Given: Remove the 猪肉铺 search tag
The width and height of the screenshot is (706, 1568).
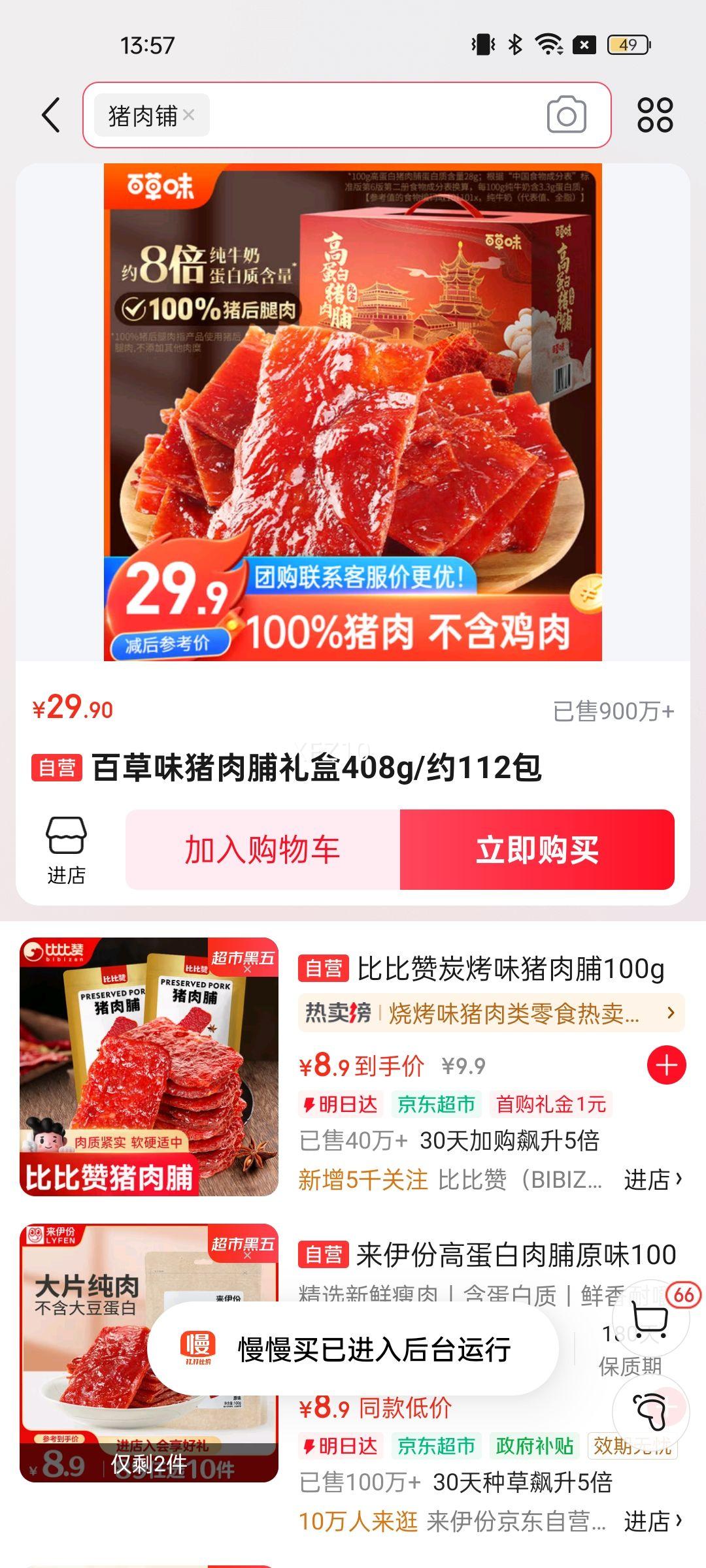Looking at the screenshot, I should click(x=189, y=115).
